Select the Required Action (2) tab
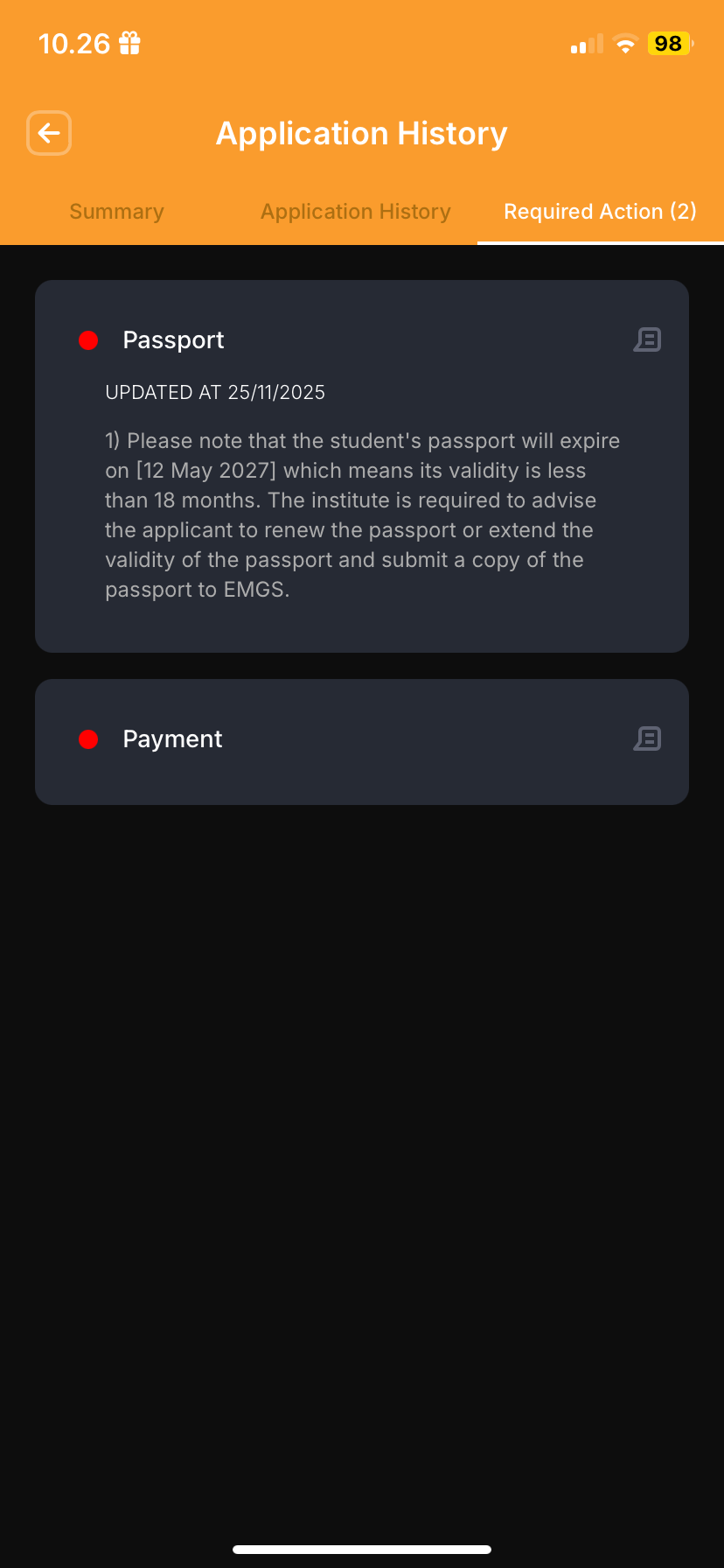Screen dimensions: 724x1568 point(600,212)
